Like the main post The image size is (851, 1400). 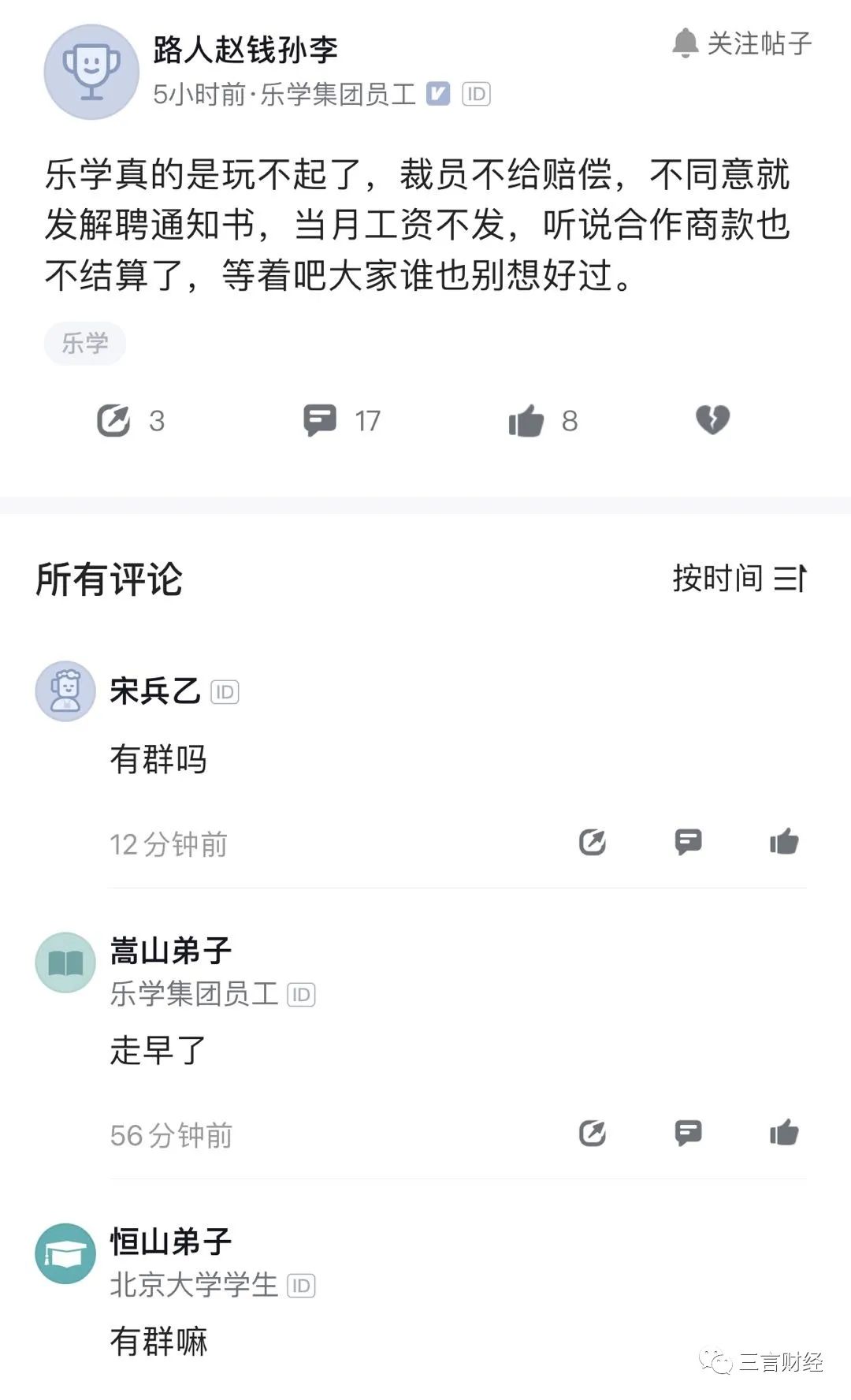[526, 420]
